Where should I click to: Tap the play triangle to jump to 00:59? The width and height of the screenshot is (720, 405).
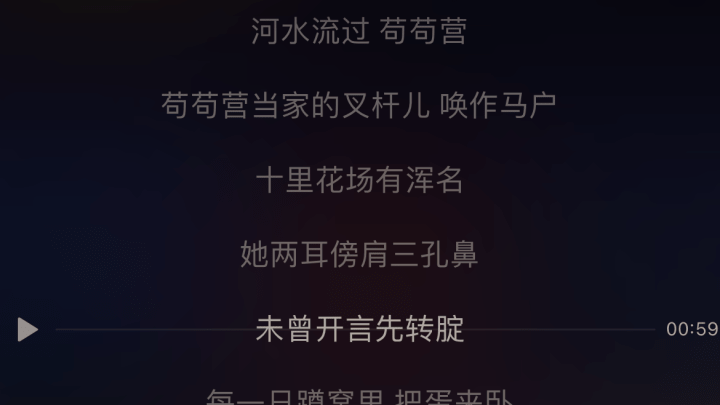click(x=28, y=329)
